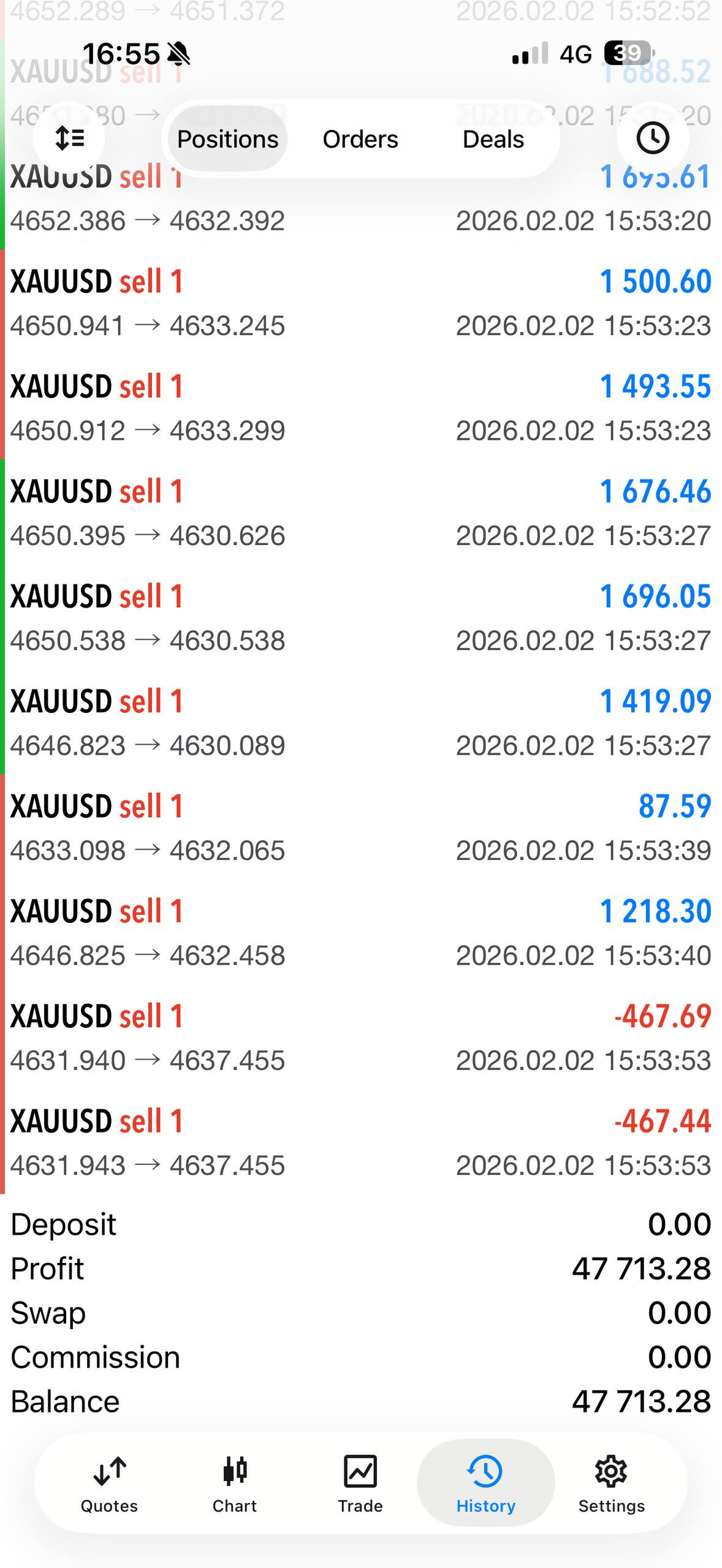This screenshot has width=722, height=1568.
Task: Select the History tab
Action: click(485, 1483)
